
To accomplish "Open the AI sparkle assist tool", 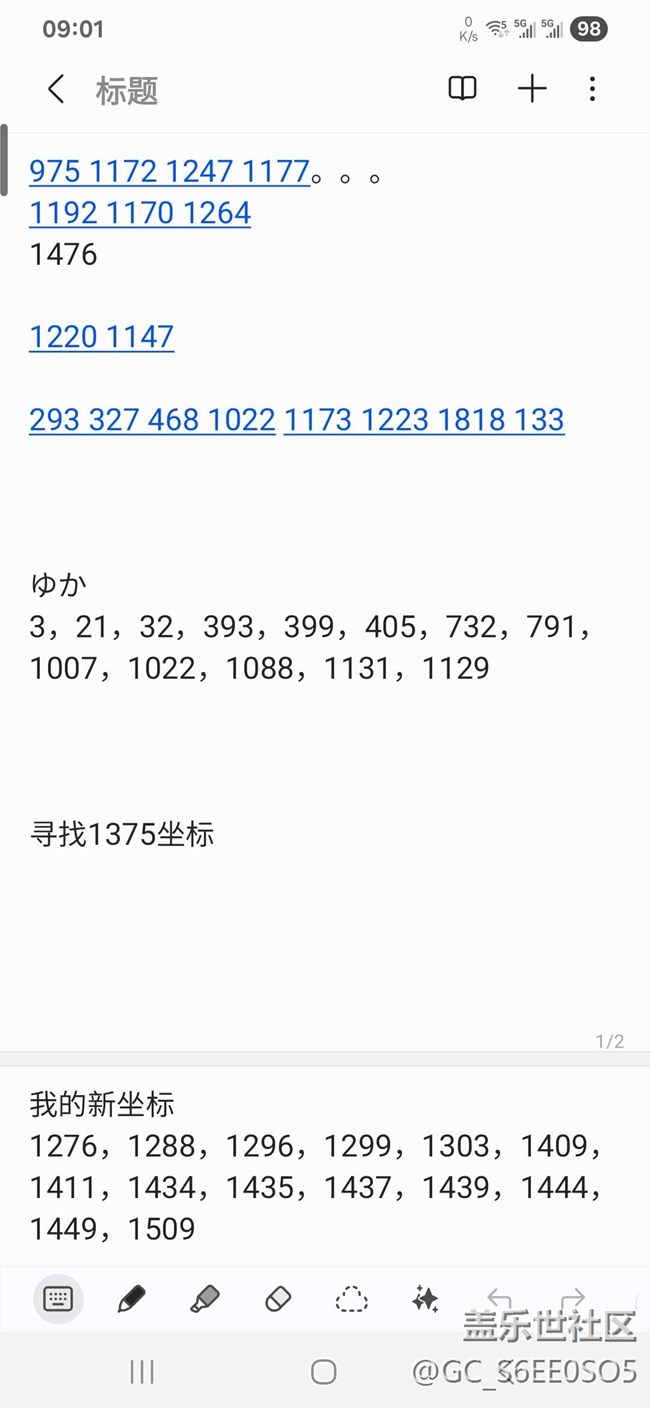I will 425,1299.
